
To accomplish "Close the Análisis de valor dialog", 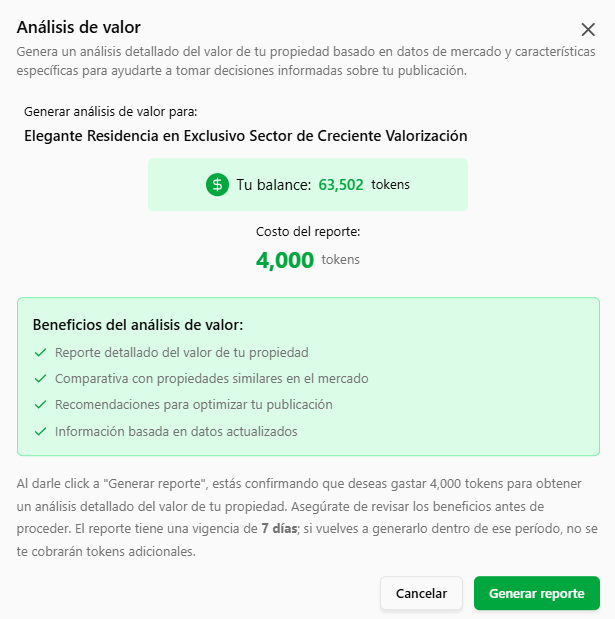I will tap(588, 29).
